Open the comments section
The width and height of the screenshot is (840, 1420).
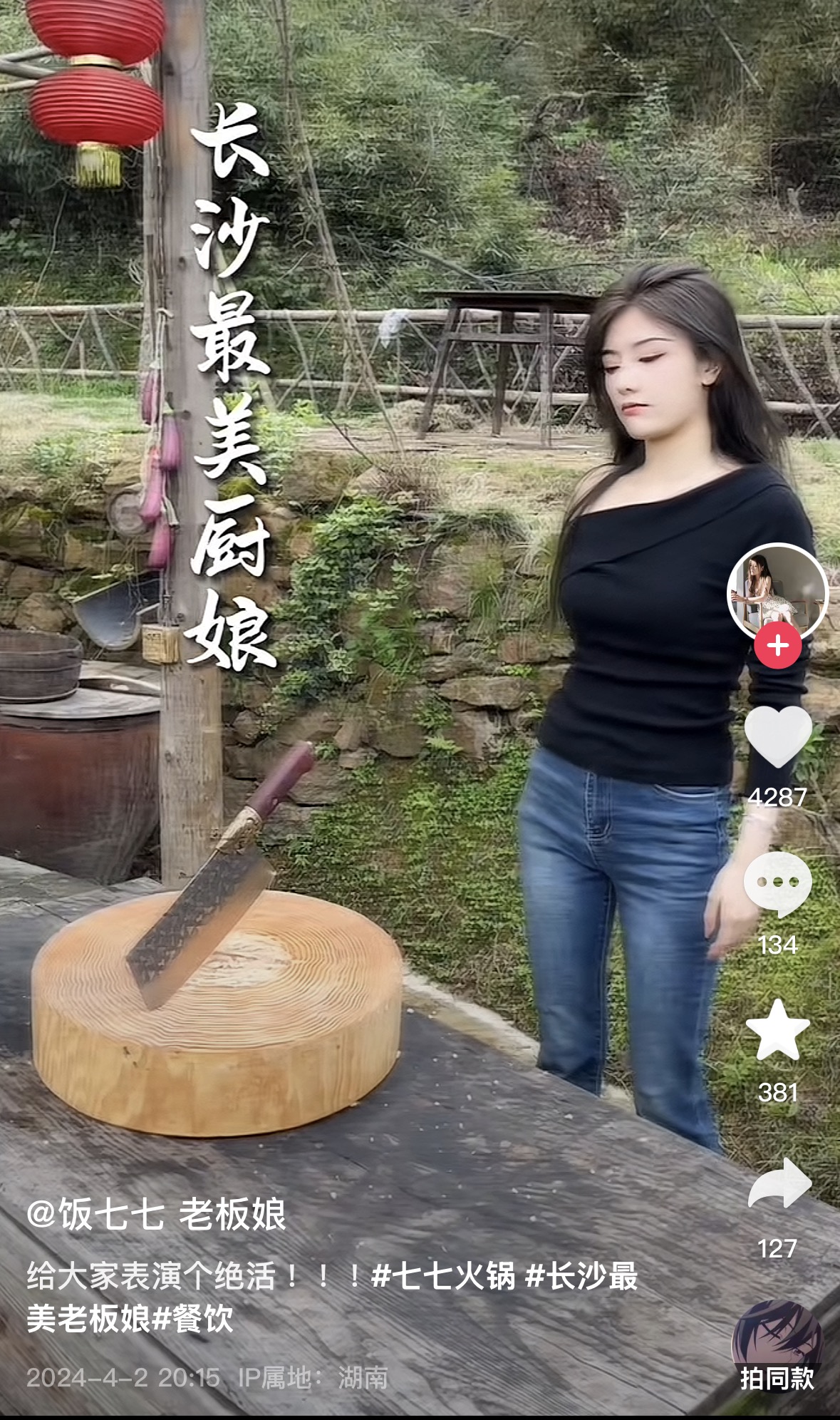pos(777,885)
